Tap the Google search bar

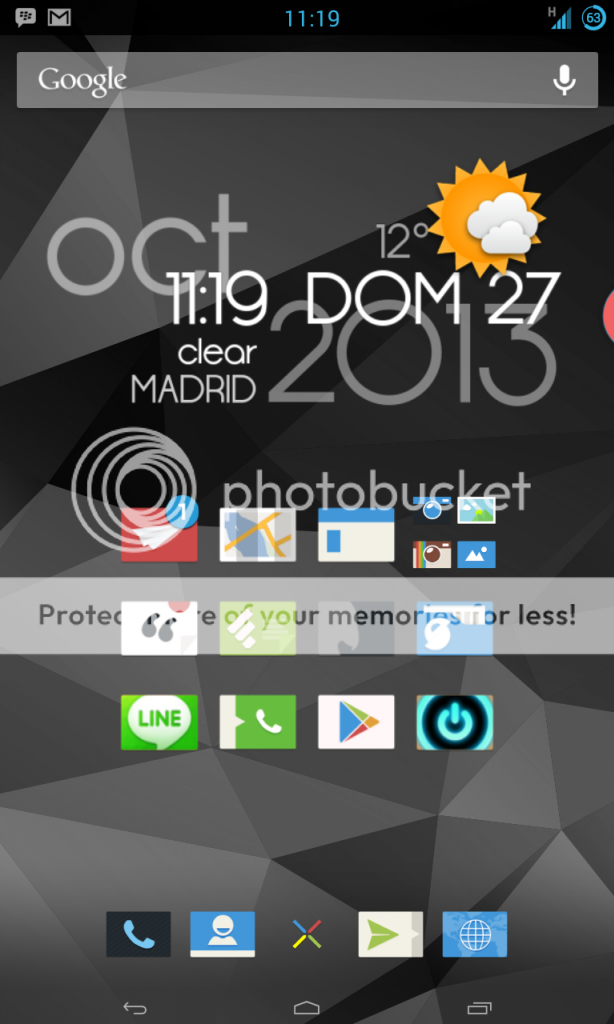[280, 80]
